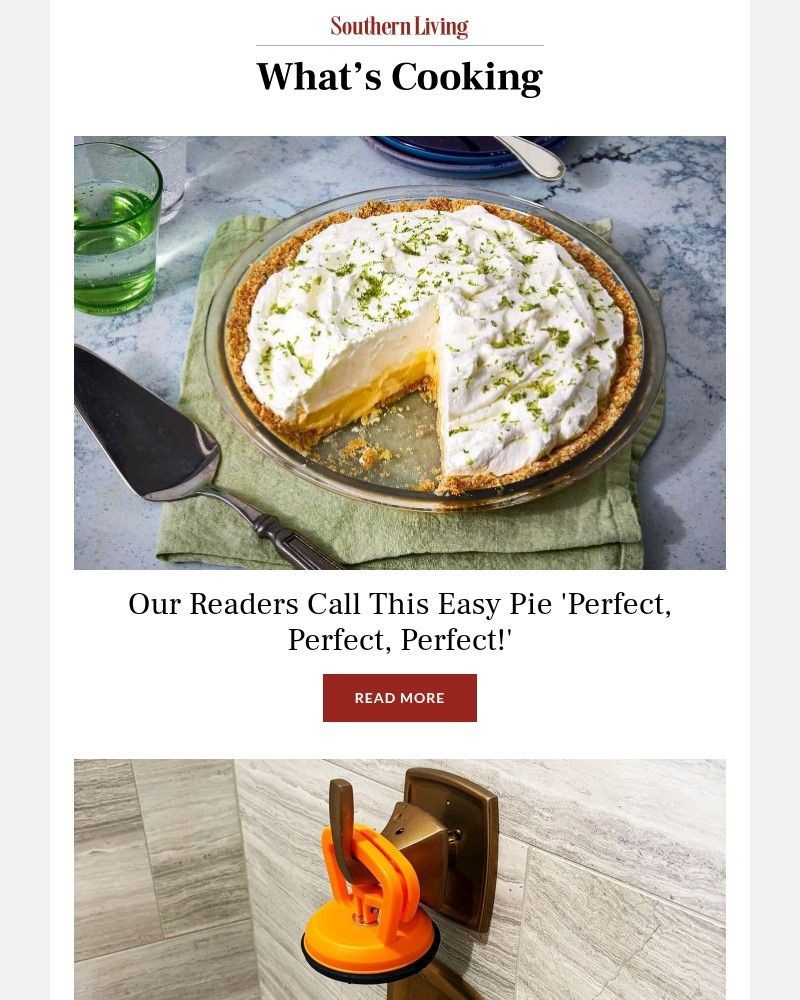Open the pie recipe by clicking its image
800x1000 pixels.
point(399,352)
